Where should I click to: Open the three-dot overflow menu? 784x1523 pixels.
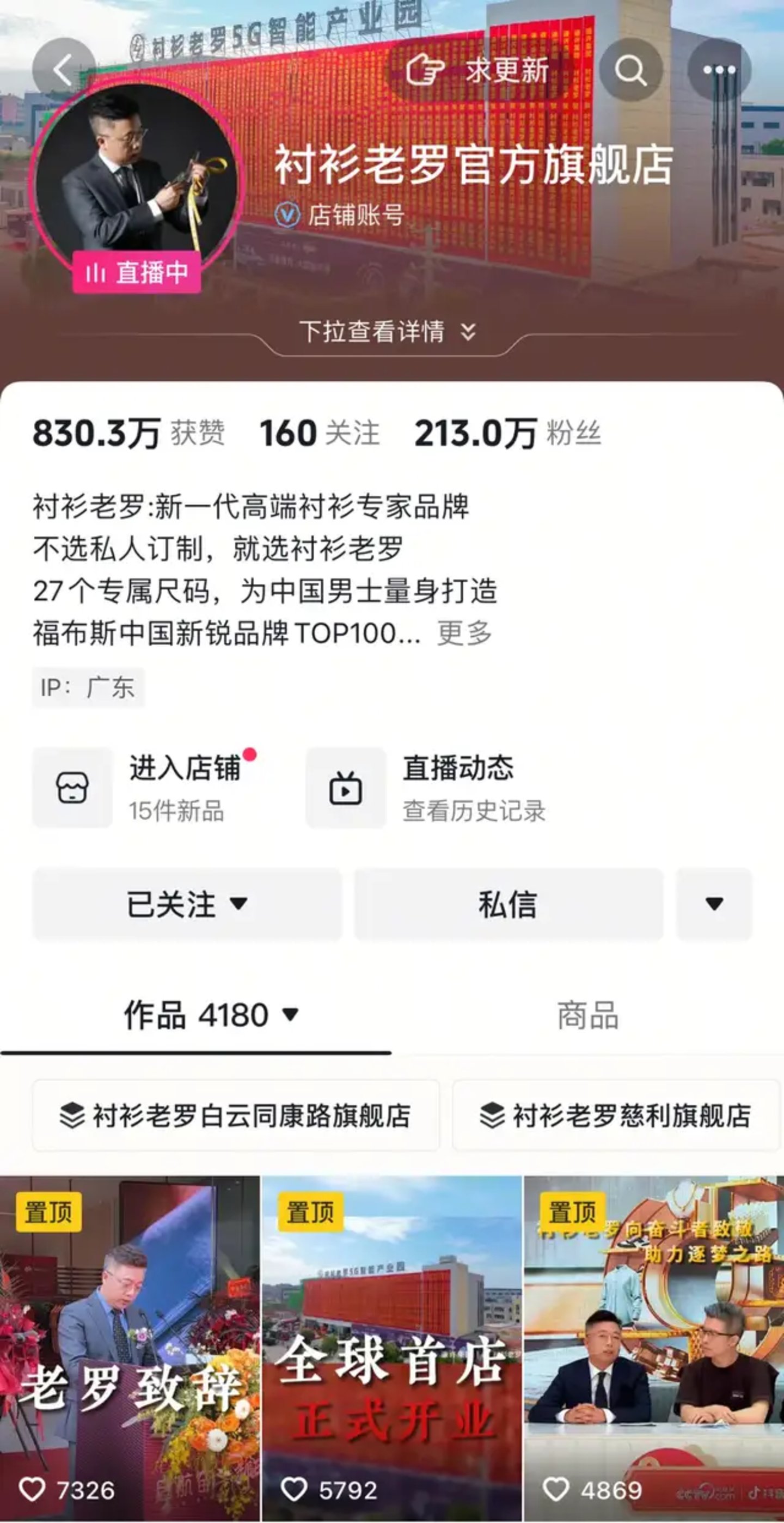point(719,70)
